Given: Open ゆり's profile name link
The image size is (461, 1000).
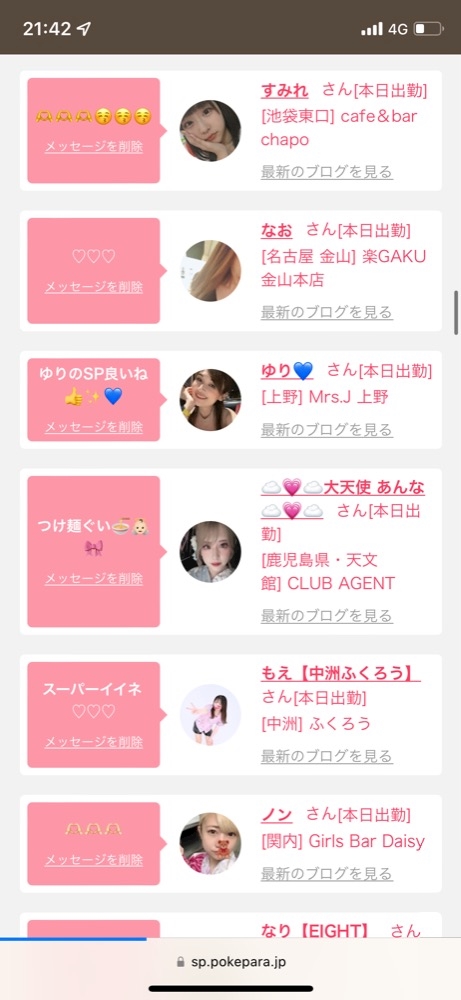Looking at the screenshot, I should pos(287,371).
